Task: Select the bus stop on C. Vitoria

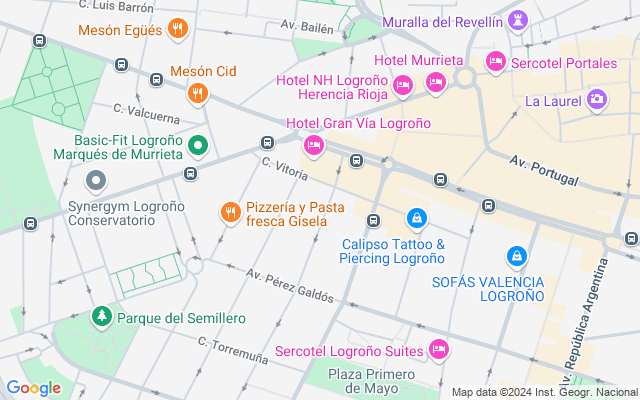Action: pyautogui.click(x=373, y=221)
